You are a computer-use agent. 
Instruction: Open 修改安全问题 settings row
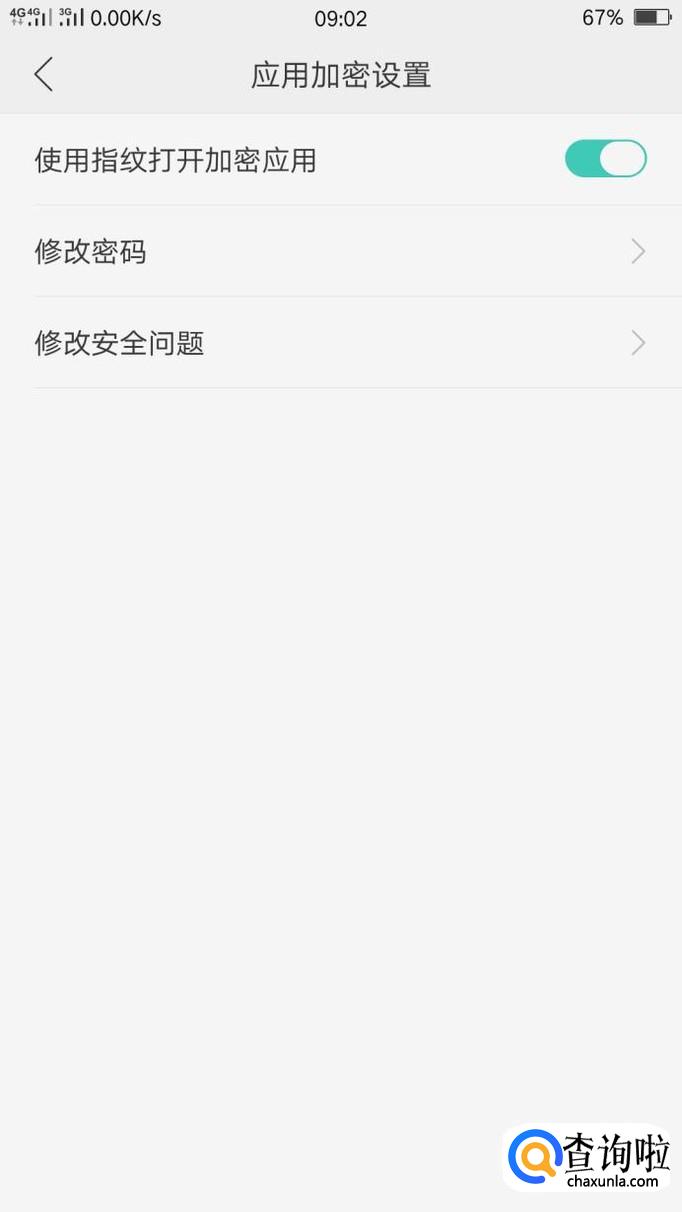pyautogui.click(x=340, y=344)
